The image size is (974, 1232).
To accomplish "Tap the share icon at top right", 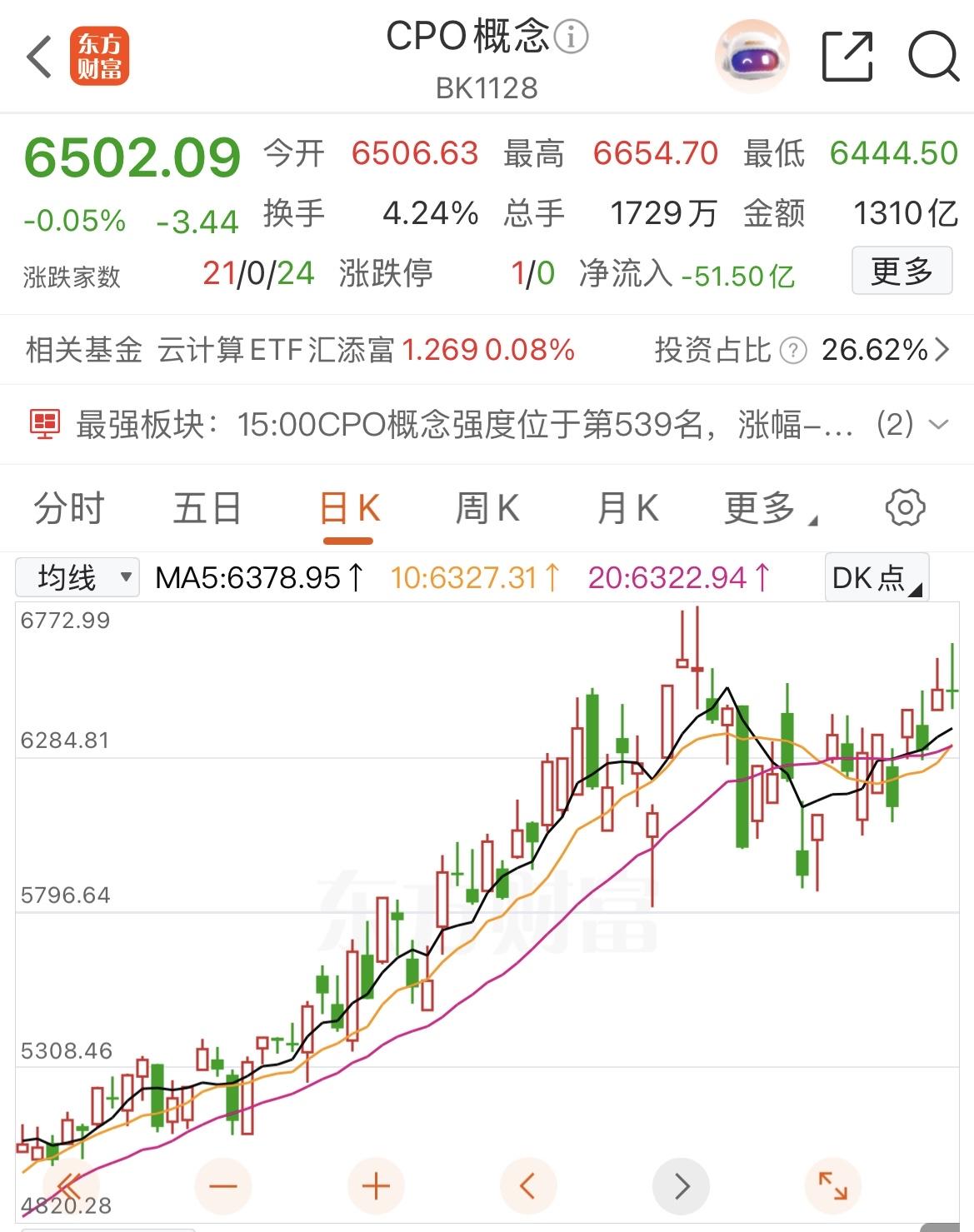I will point(847,57).
